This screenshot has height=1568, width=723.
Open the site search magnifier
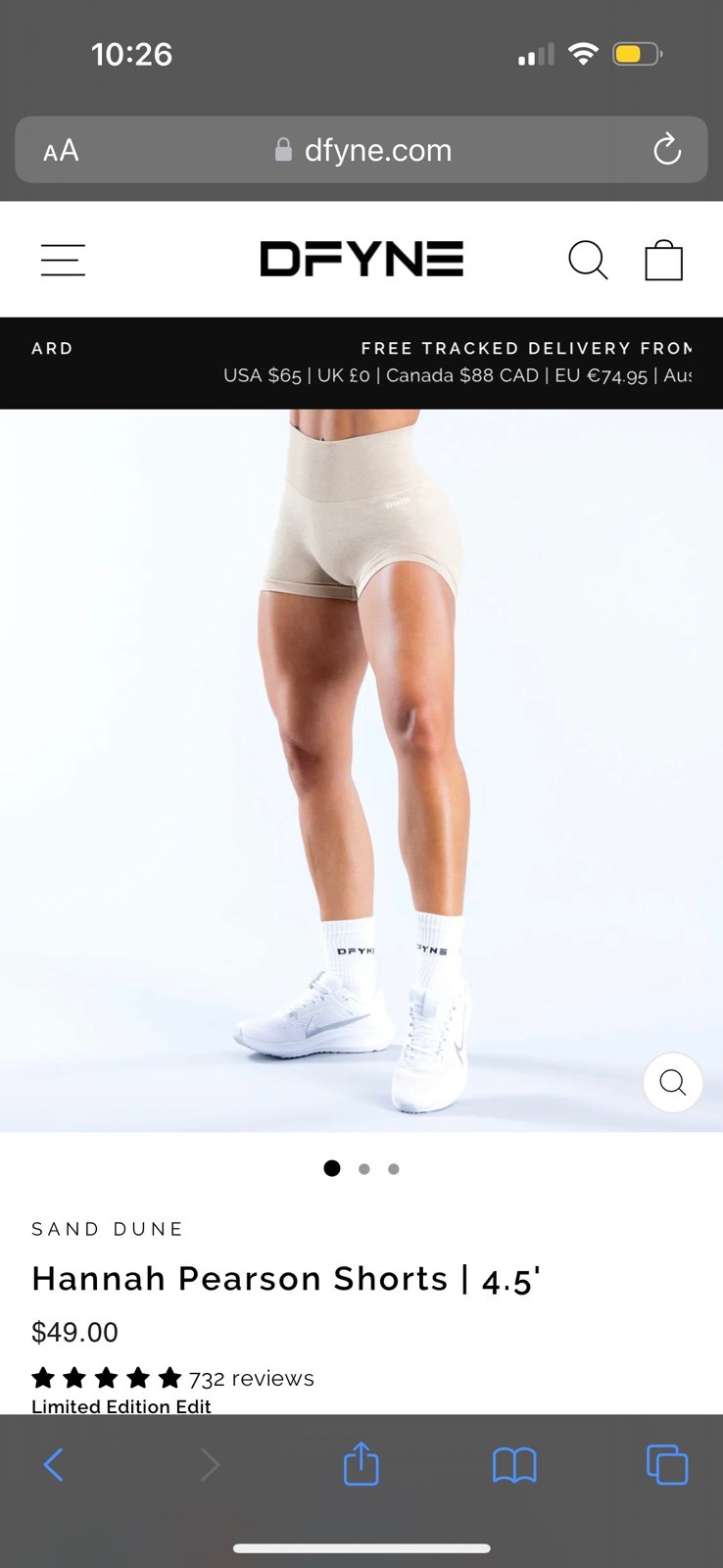coord(588,260)
